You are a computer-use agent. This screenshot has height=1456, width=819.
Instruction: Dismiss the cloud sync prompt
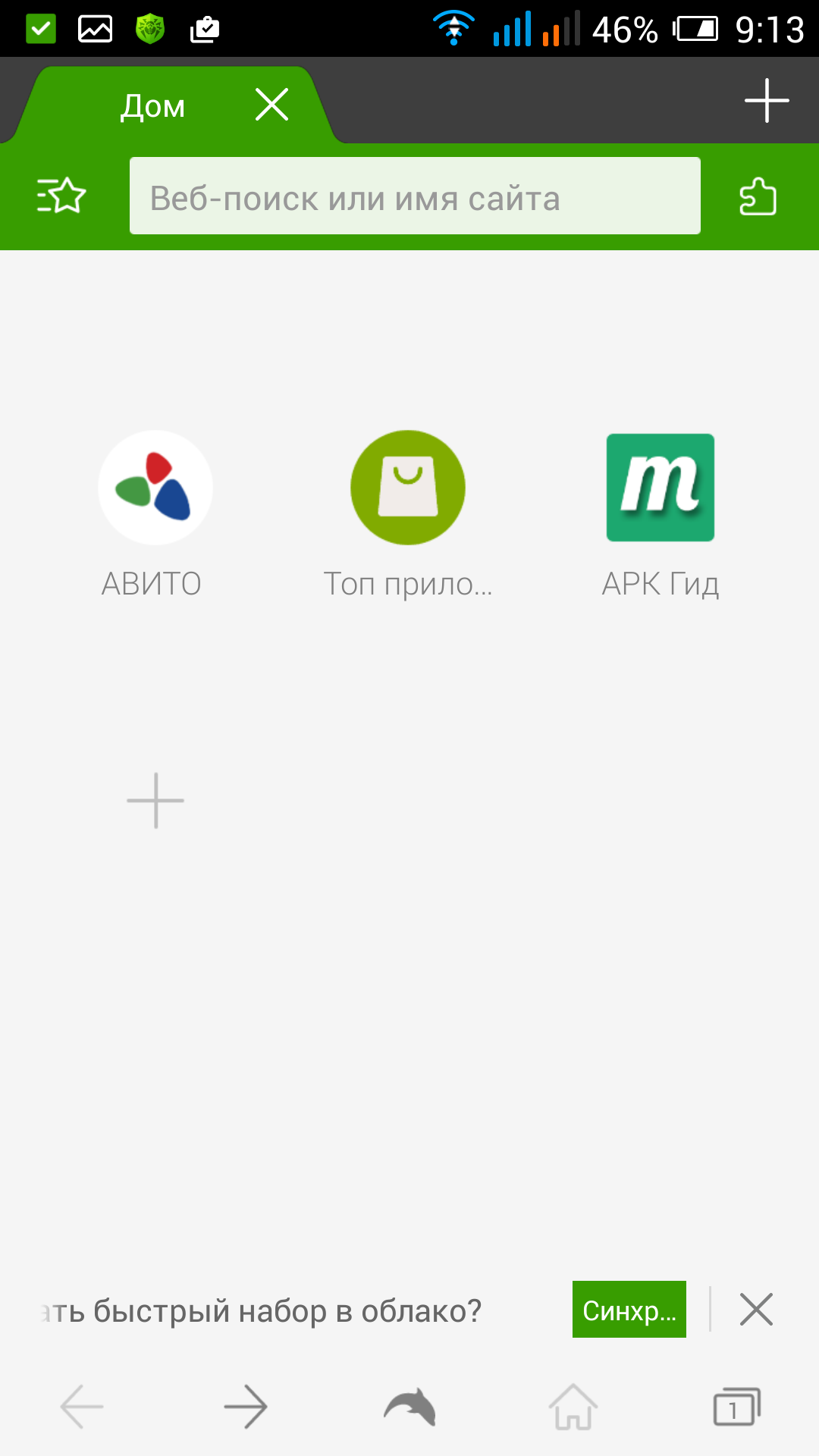click(755, 1310)
